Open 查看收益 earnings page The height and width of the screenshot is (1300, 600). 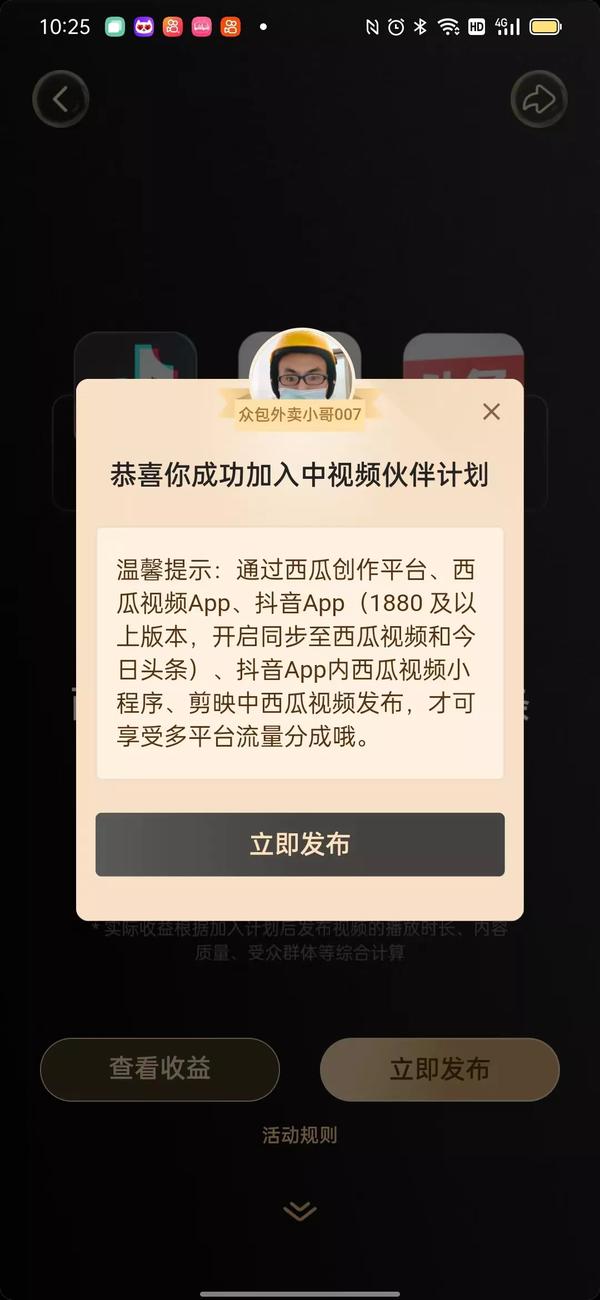coord(160,1069)
